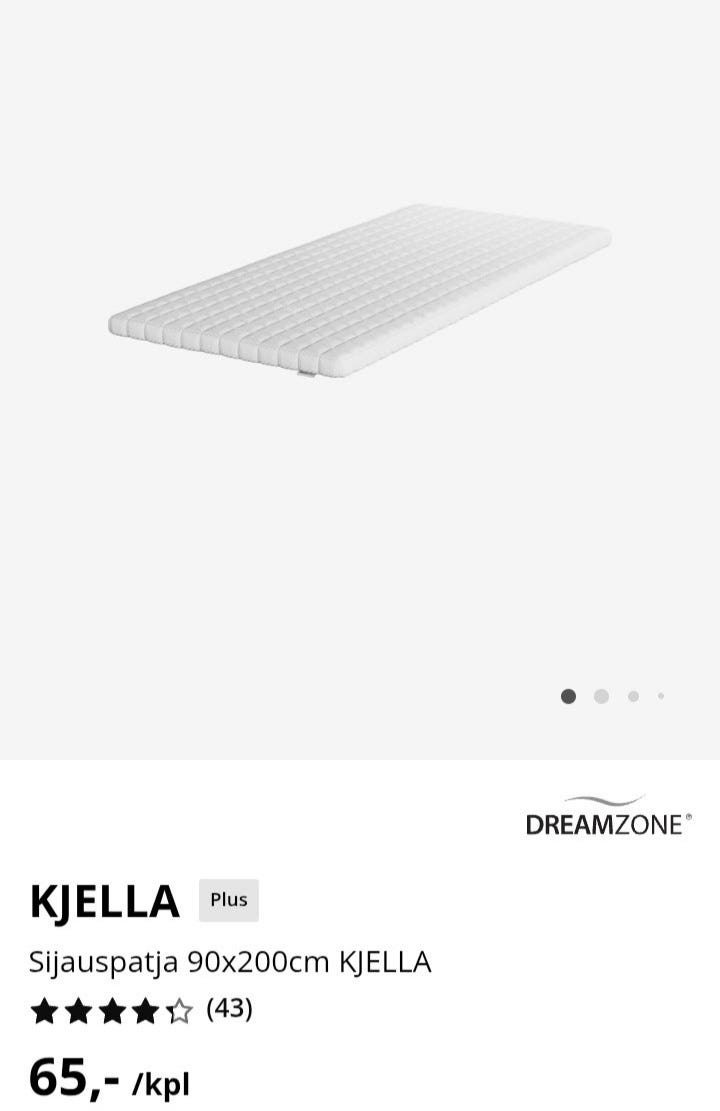Click the Plus badge next to KJELLA
The height and width of the screenshot is (1111, 720).
(x=228, y=900)
